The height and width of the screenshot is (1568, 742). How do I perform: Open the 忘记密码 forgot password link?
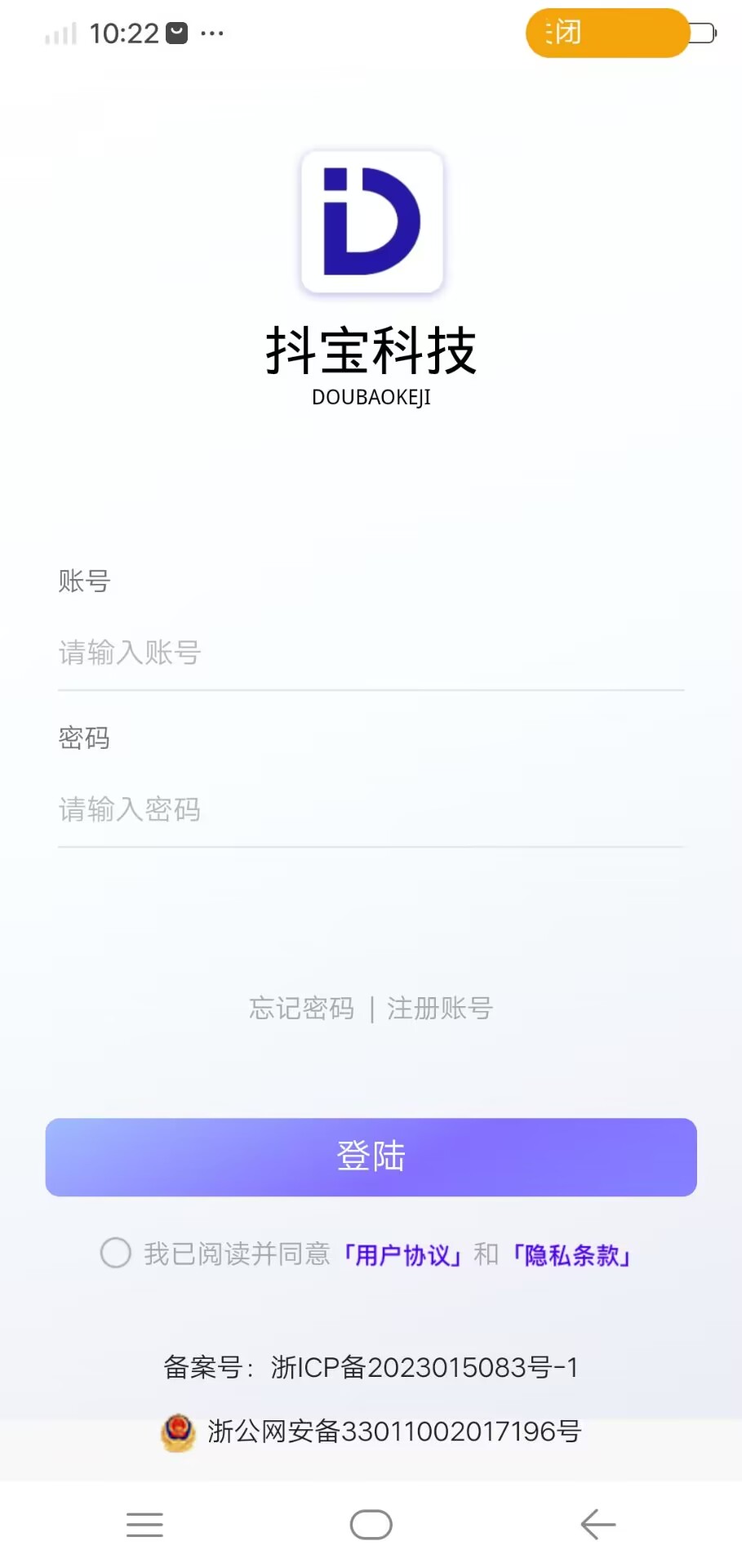coord(300,1008)
